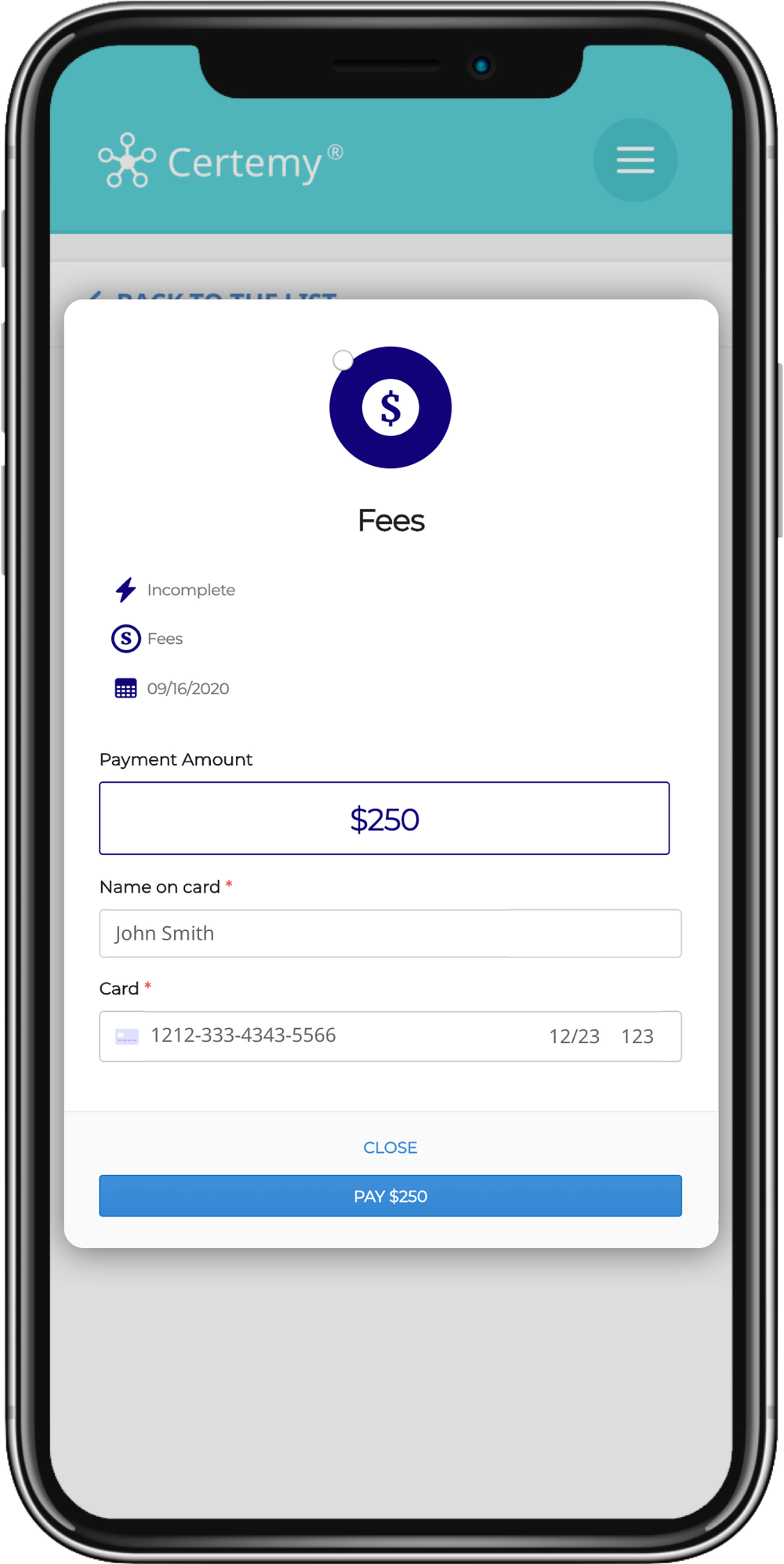Enter name in Name on card field
The width and height of the screenshot is (784, 1564).
pyautogui.click(x=390, y=933)
